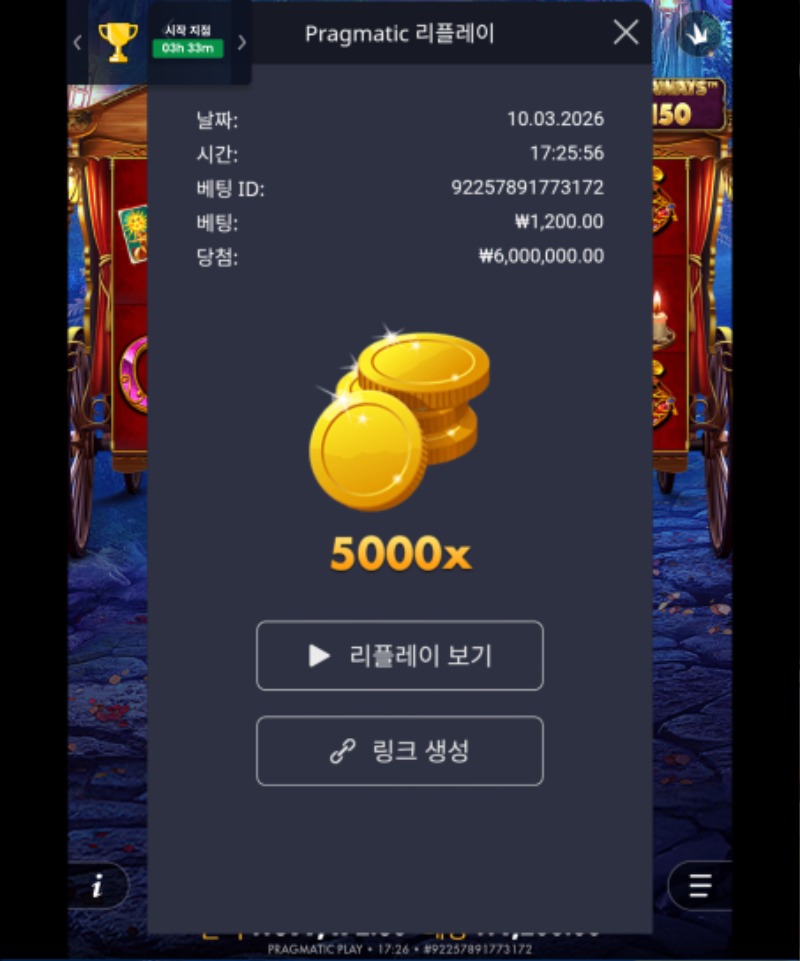Open the tournament trophy widget

[118, 42]
